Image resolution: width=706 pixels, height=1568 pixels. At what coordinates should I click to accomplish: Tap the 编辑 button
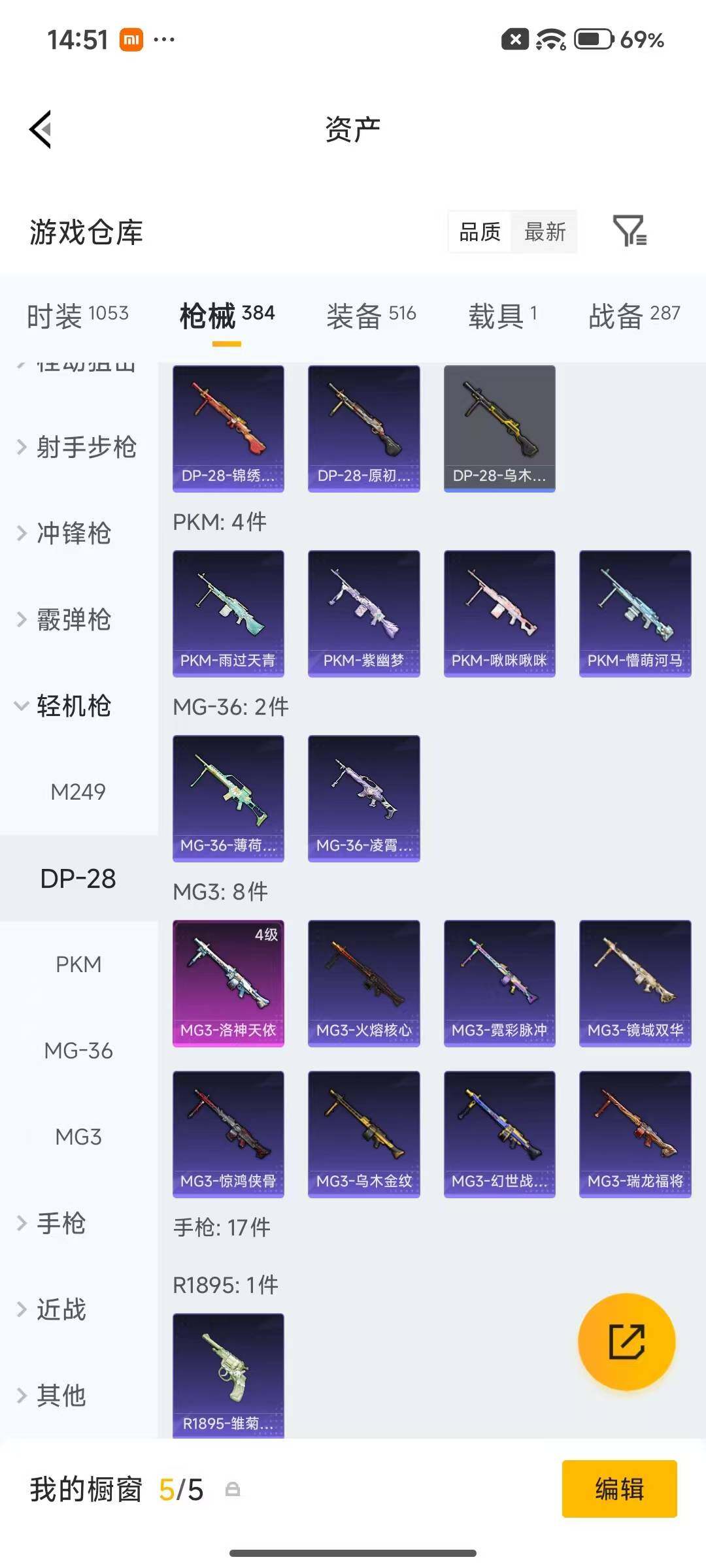[619, 1489]
